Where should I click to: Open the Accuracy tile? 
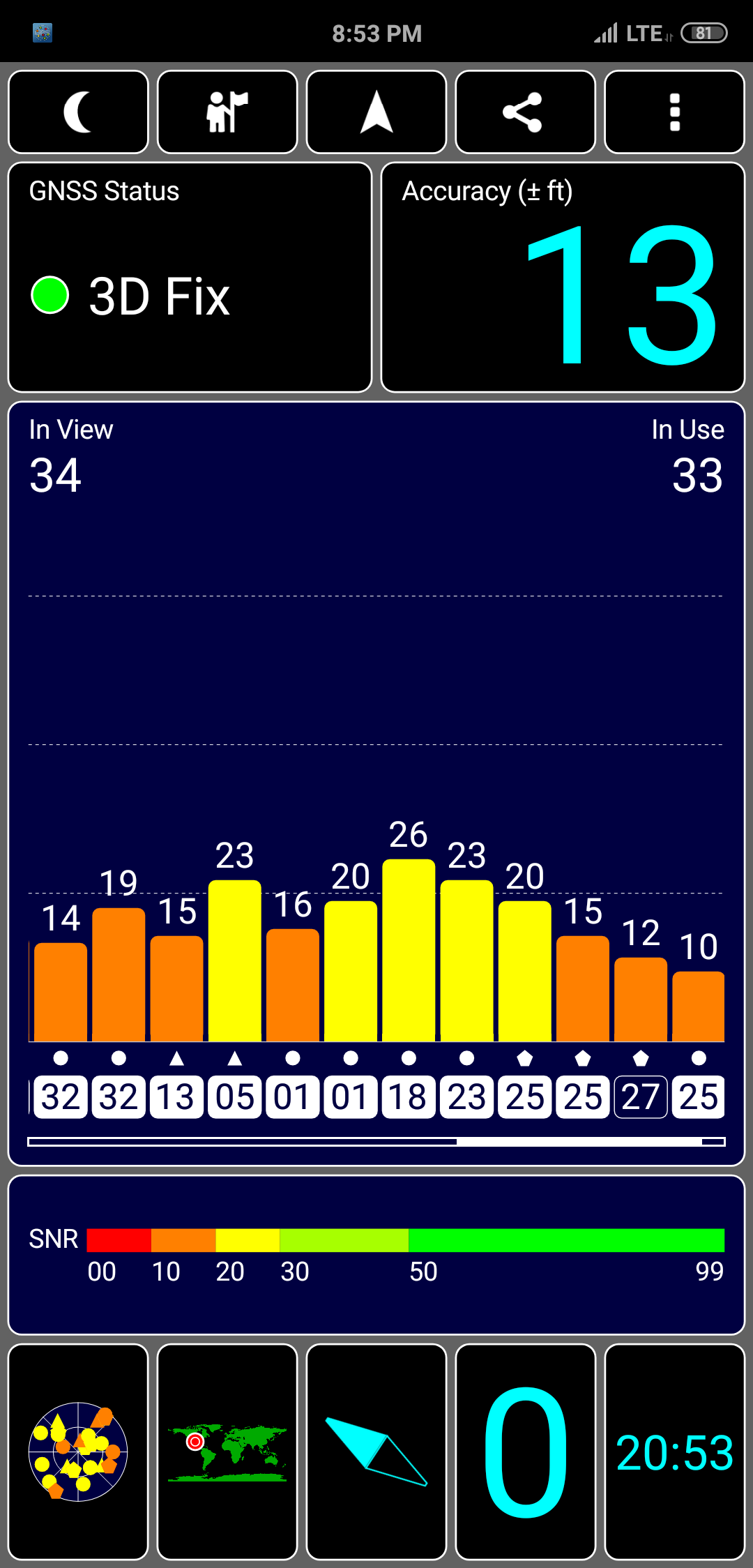[563, 278]
